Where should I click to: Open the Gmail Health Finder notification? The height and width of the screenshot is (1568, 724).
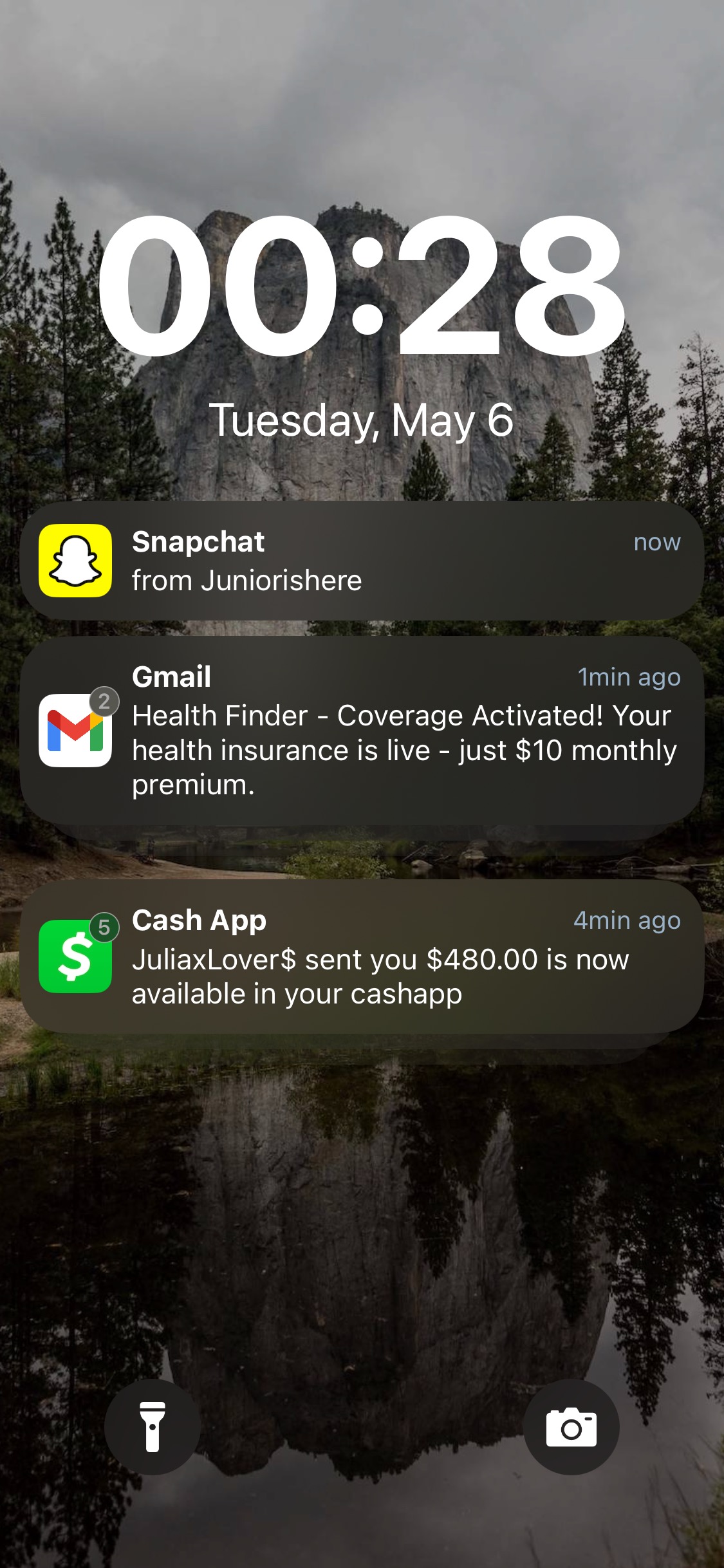pyautogui.click(x=362, y=731)
